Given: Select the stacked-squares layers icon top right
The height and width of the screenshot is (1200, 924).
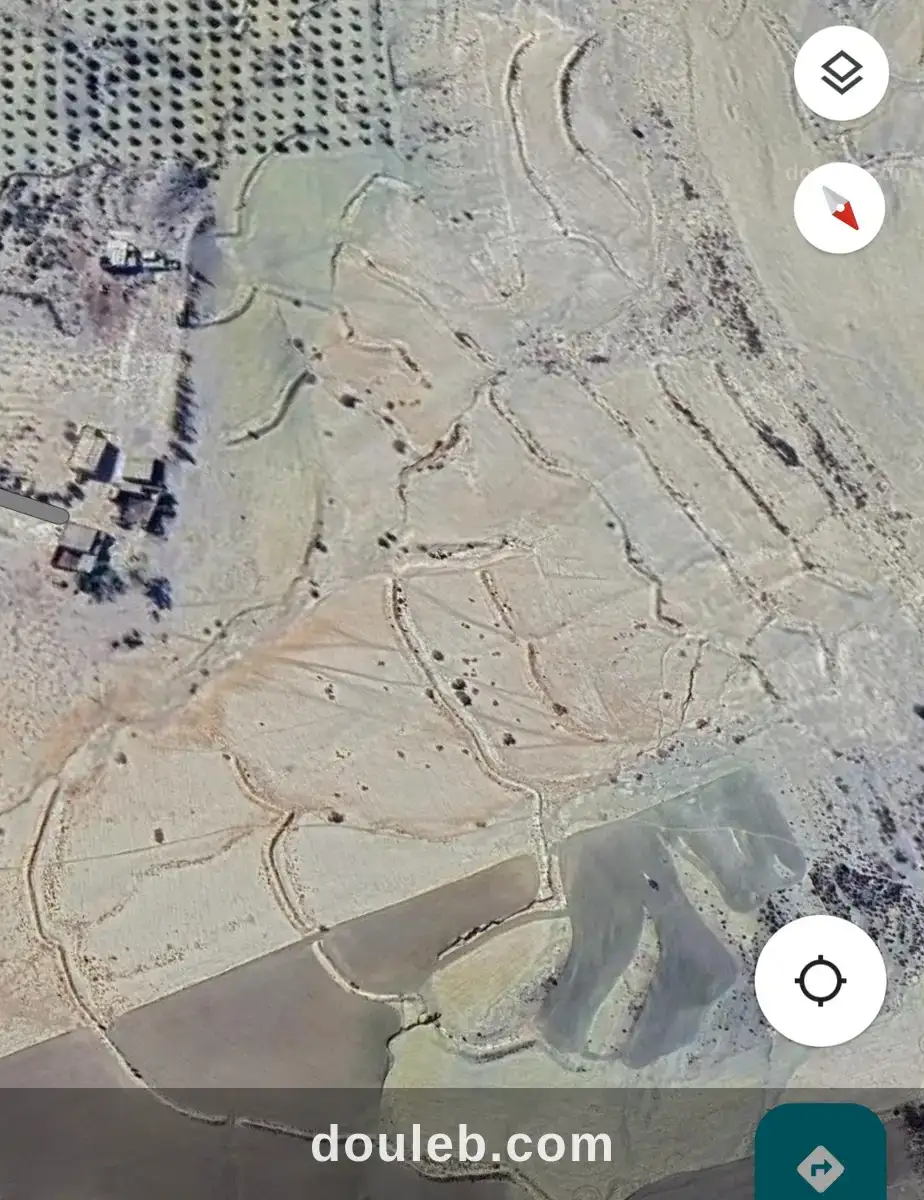Looking at the screenshot, I should (x=843, y=71).
